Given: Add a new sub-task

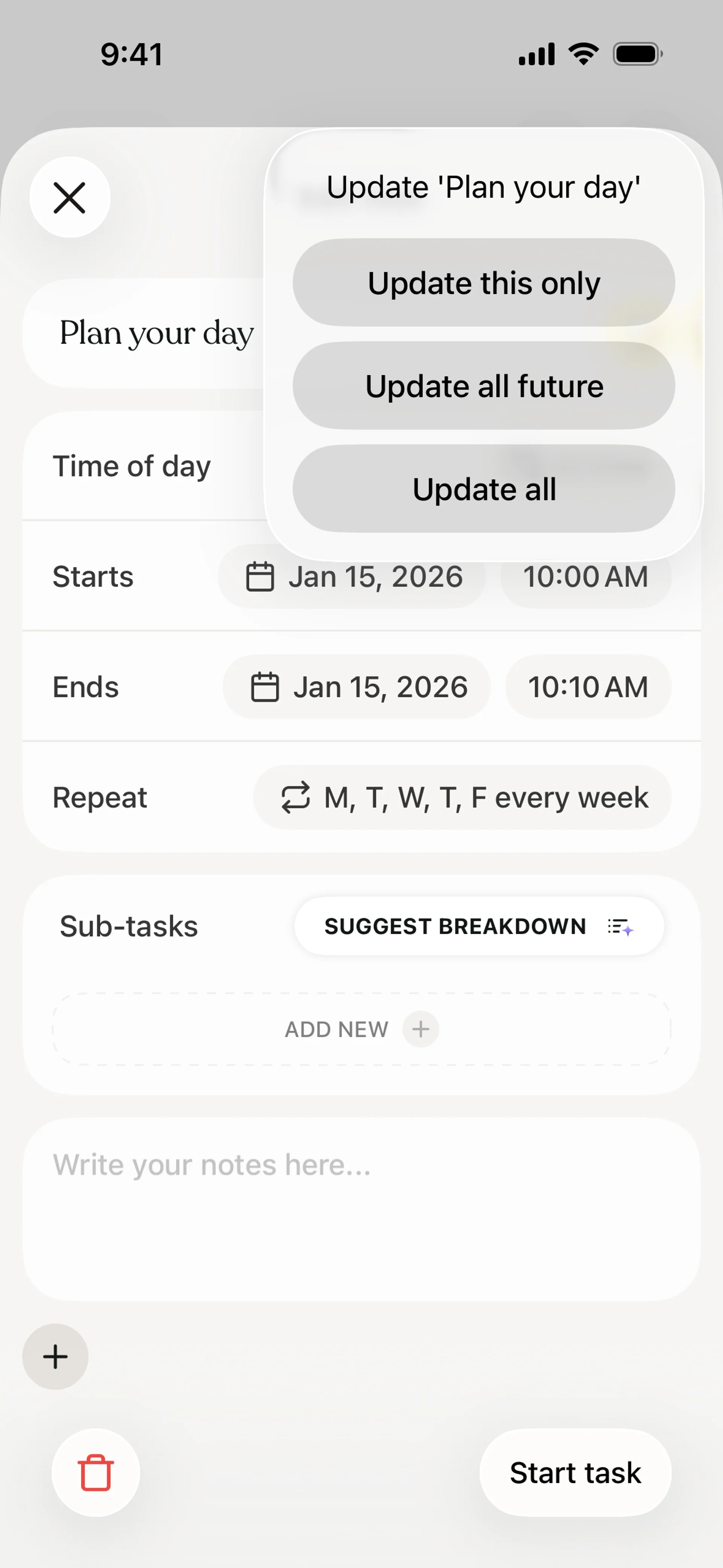Looking at the screenshot, I should (361, 1029).
